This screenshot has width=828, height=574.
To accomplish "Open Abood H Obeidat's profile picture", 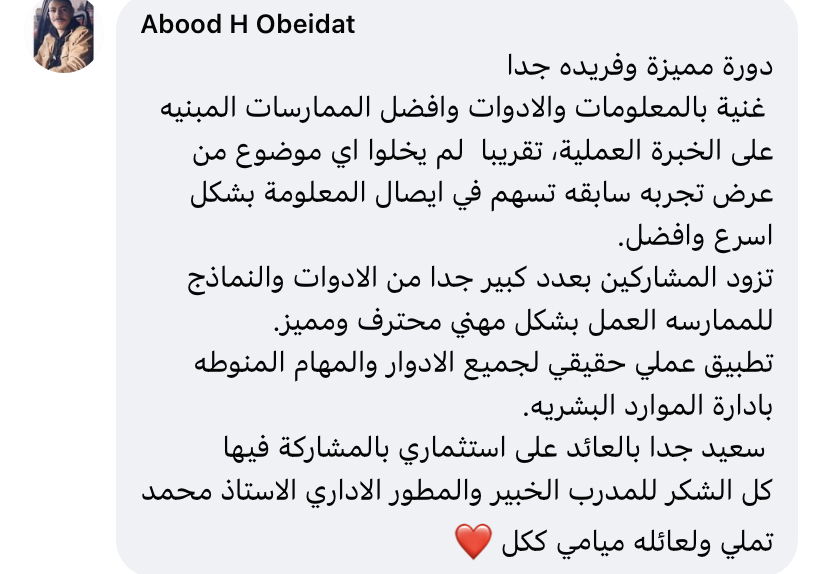I will click(x=64, y=36).
